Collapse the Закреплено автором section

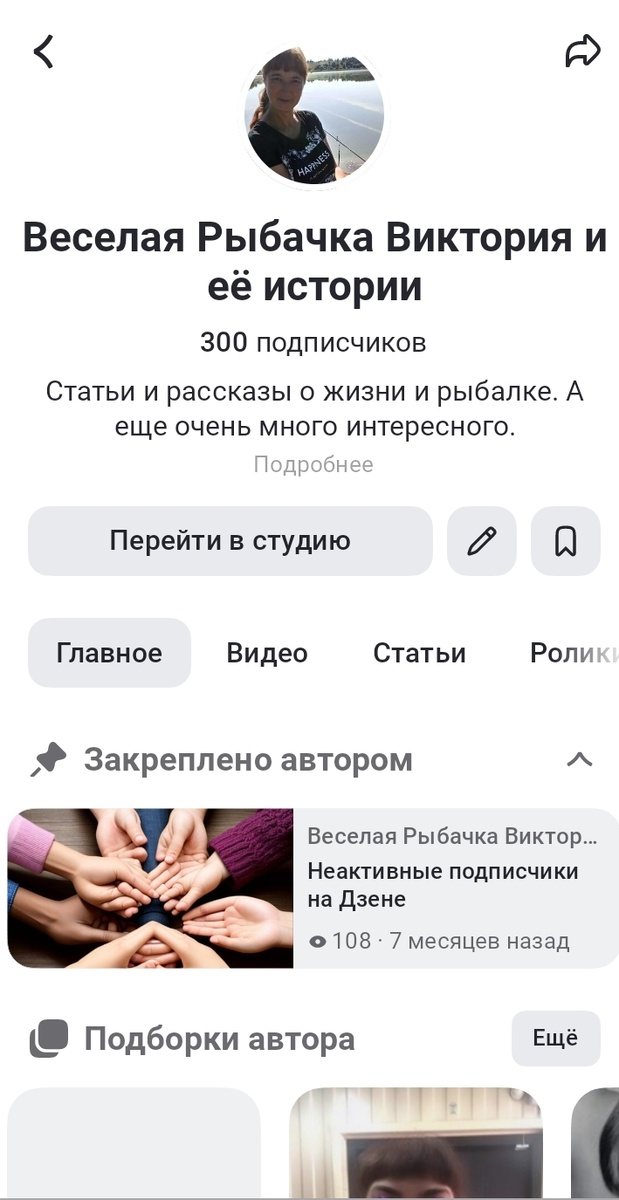click(x=579, y=760)
